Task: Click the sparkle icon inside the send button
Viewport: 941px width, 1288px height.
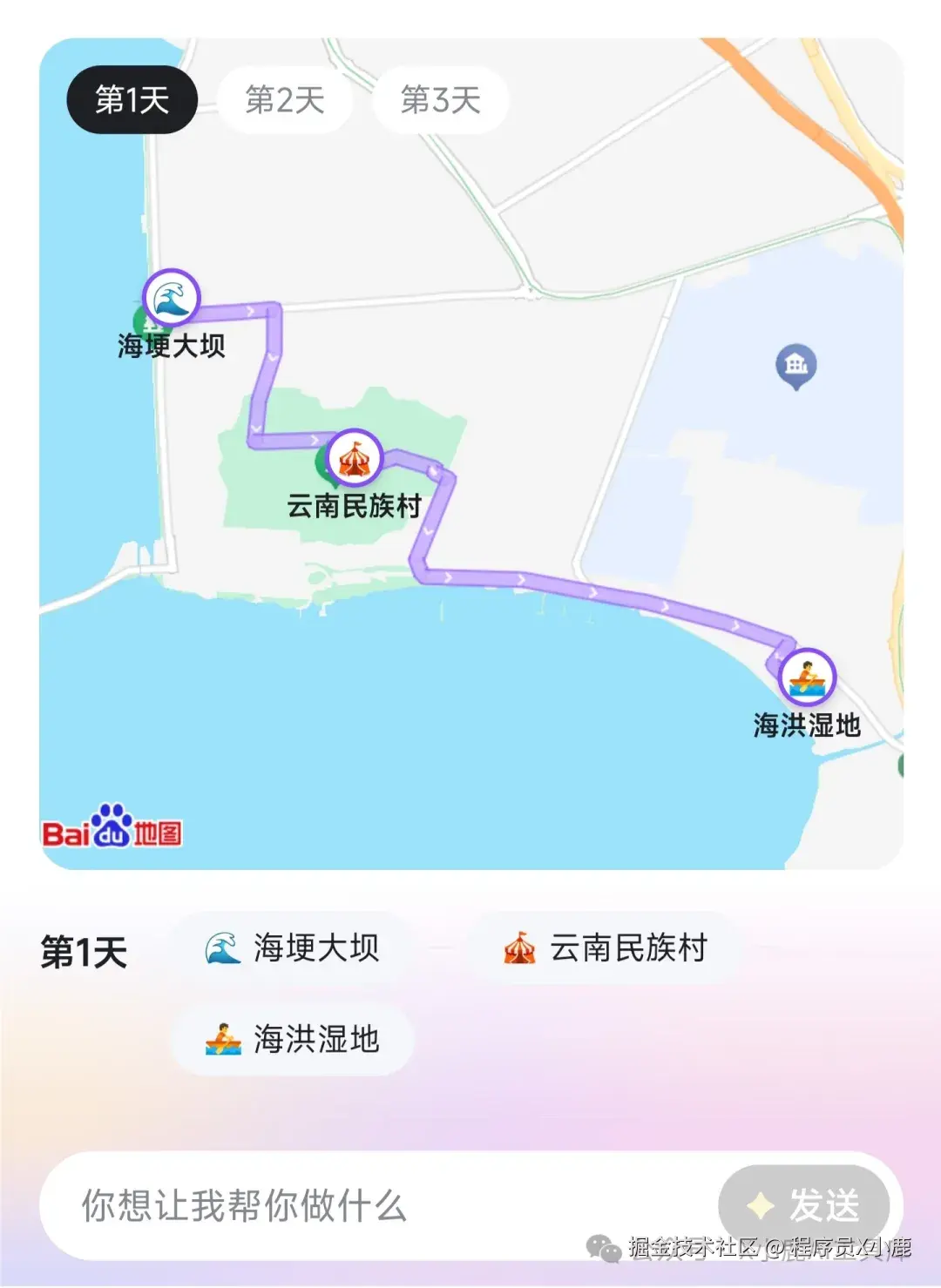Action: pyautogui.click(x=761, y=1202)
